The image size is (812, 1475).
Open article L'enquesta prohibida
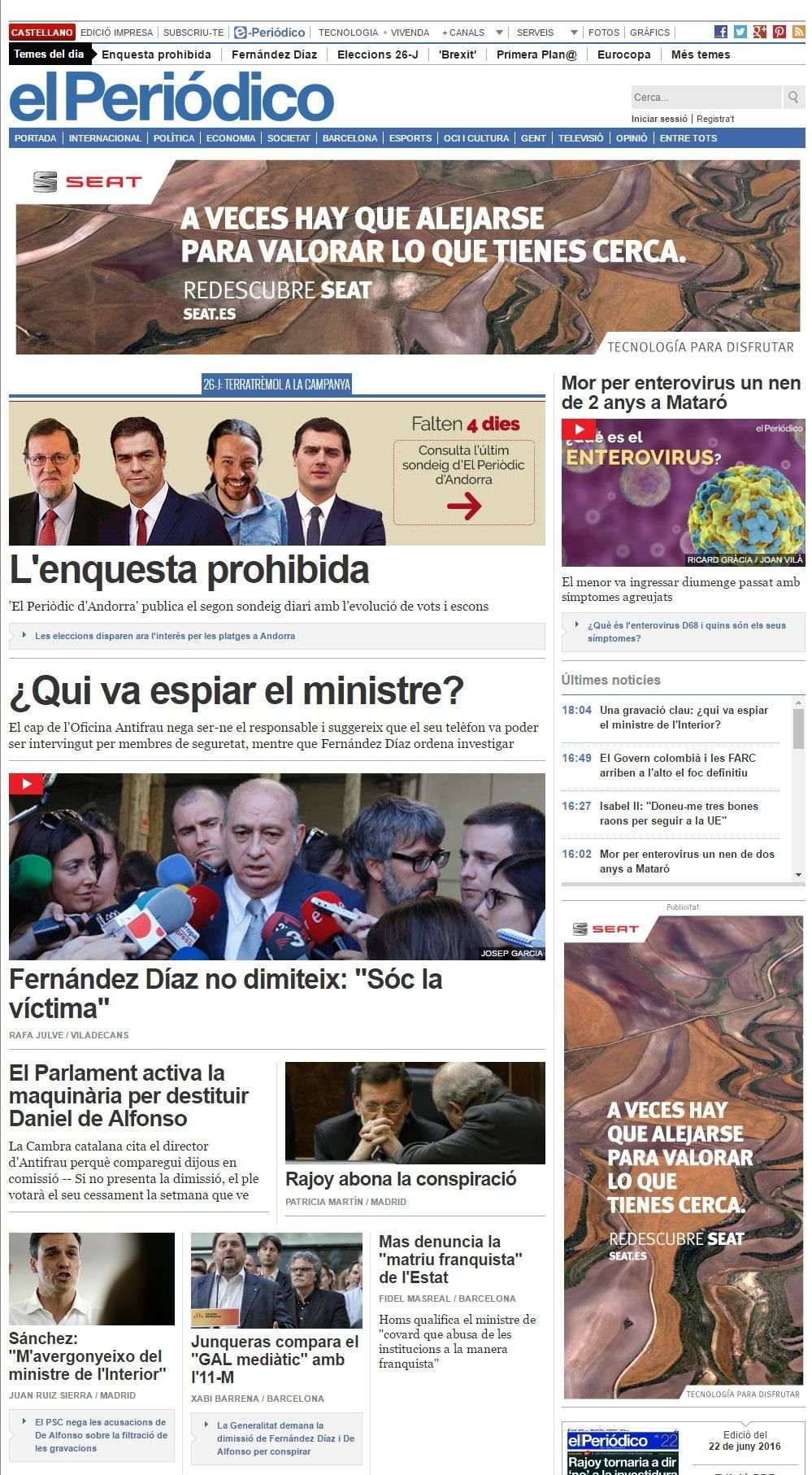[189, 570]
